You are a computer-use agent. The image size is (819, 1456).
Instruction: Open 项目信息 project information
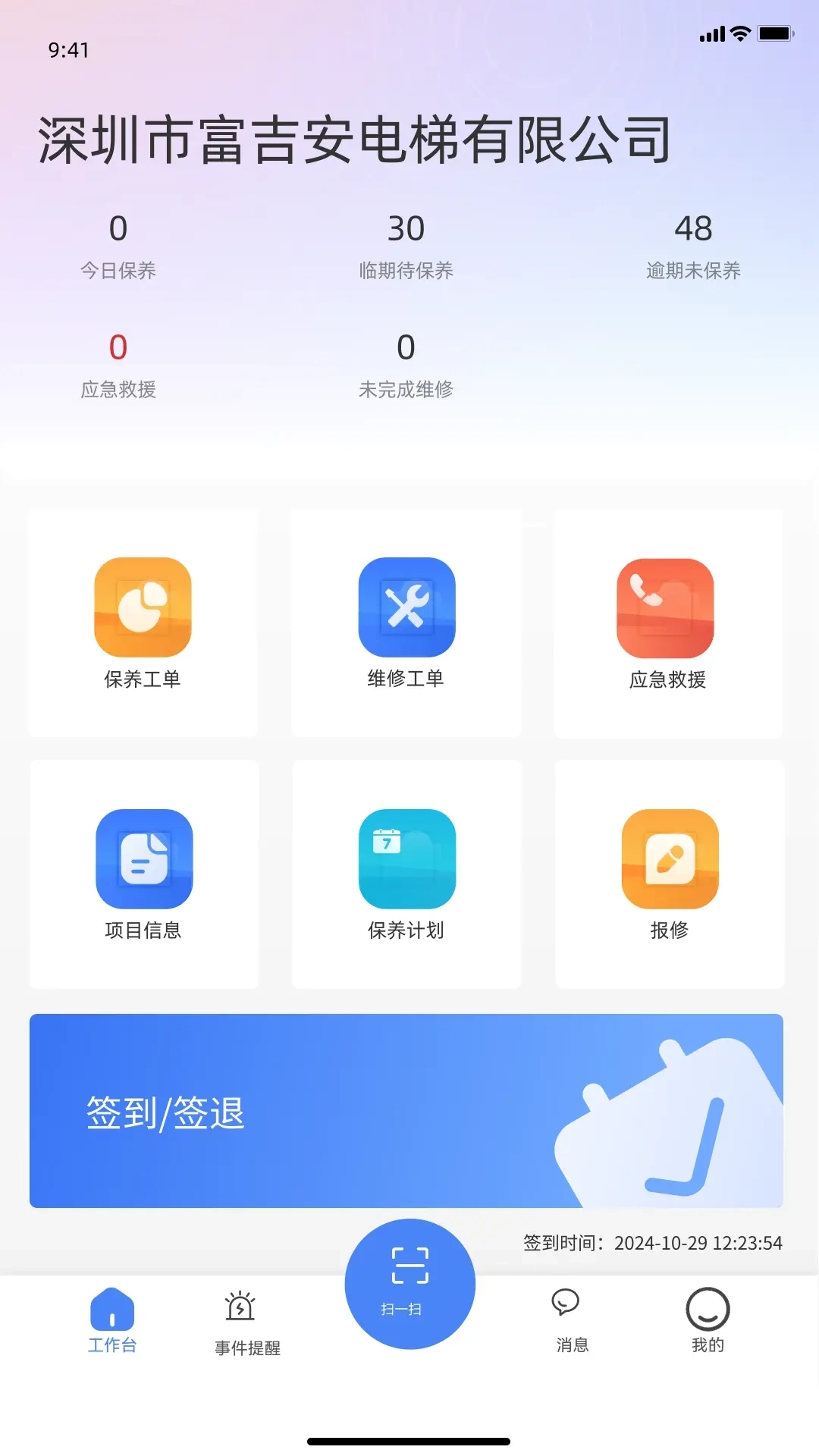click(143, 874)
